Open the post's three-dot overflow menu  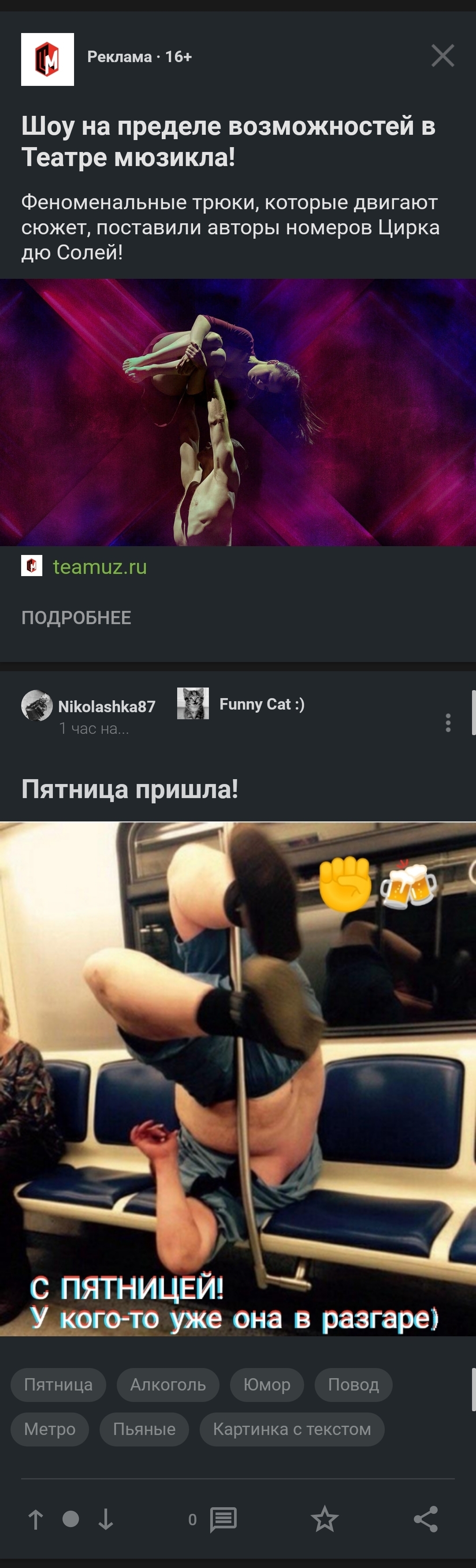click(448, 722)
